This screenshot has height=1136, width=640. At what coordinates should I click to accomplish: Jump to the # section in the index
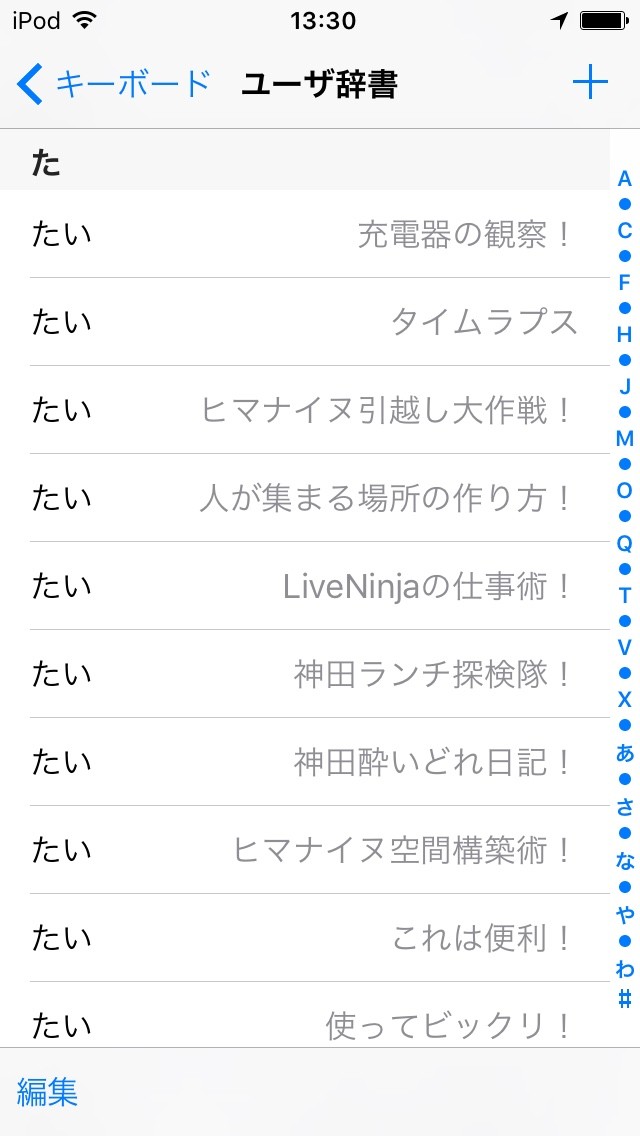(x=625, y=1000)
